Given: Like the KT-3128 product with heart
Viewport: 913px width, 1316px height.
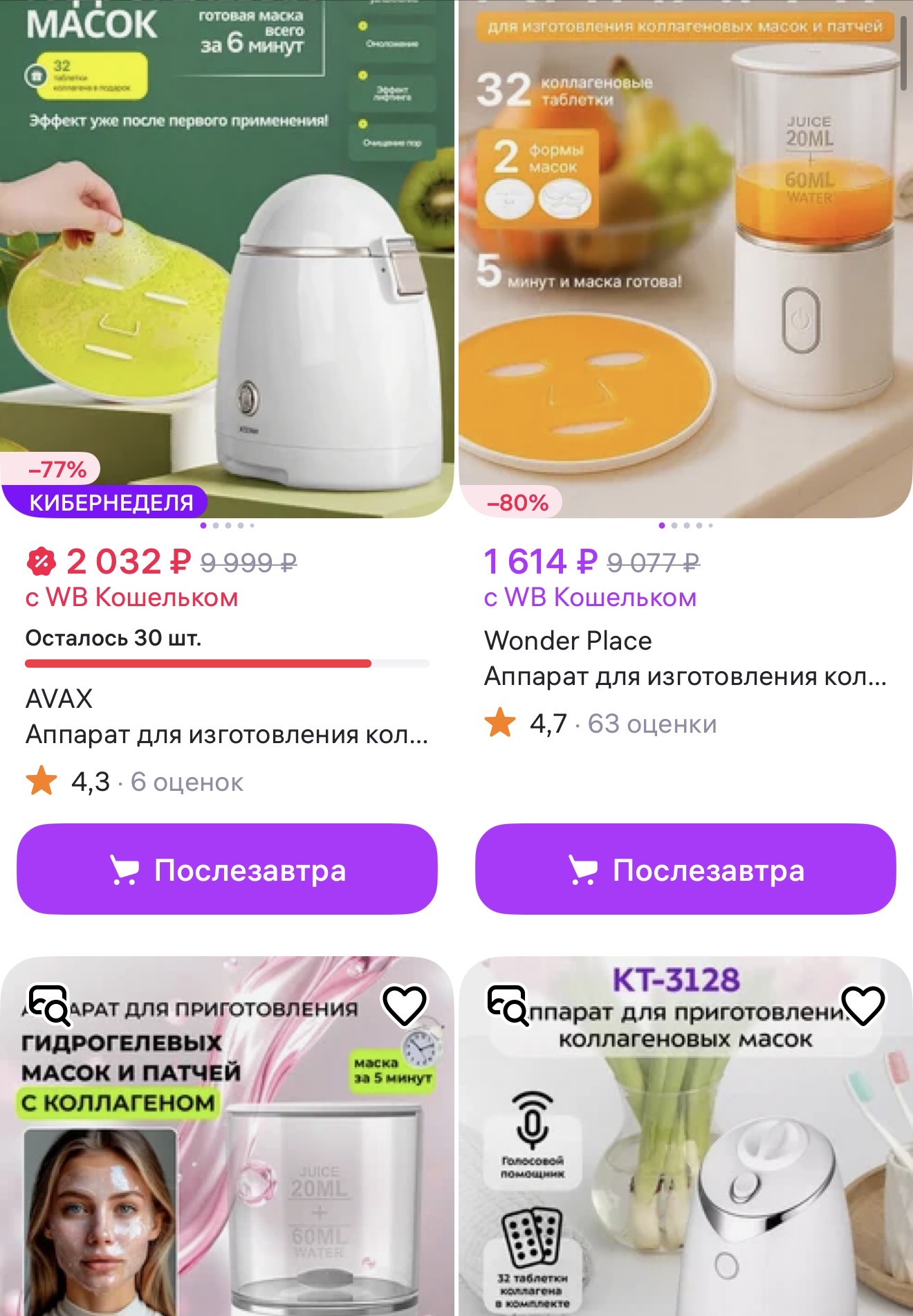Looking at the screenshot, I should pyautogui.click(x=863, y=1005).
